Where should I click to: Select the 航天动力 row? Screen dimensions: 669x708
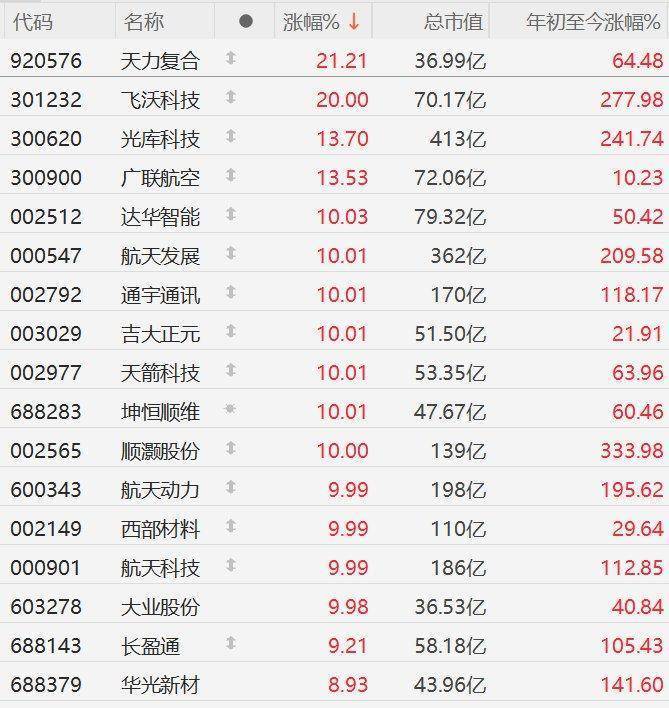160,490
